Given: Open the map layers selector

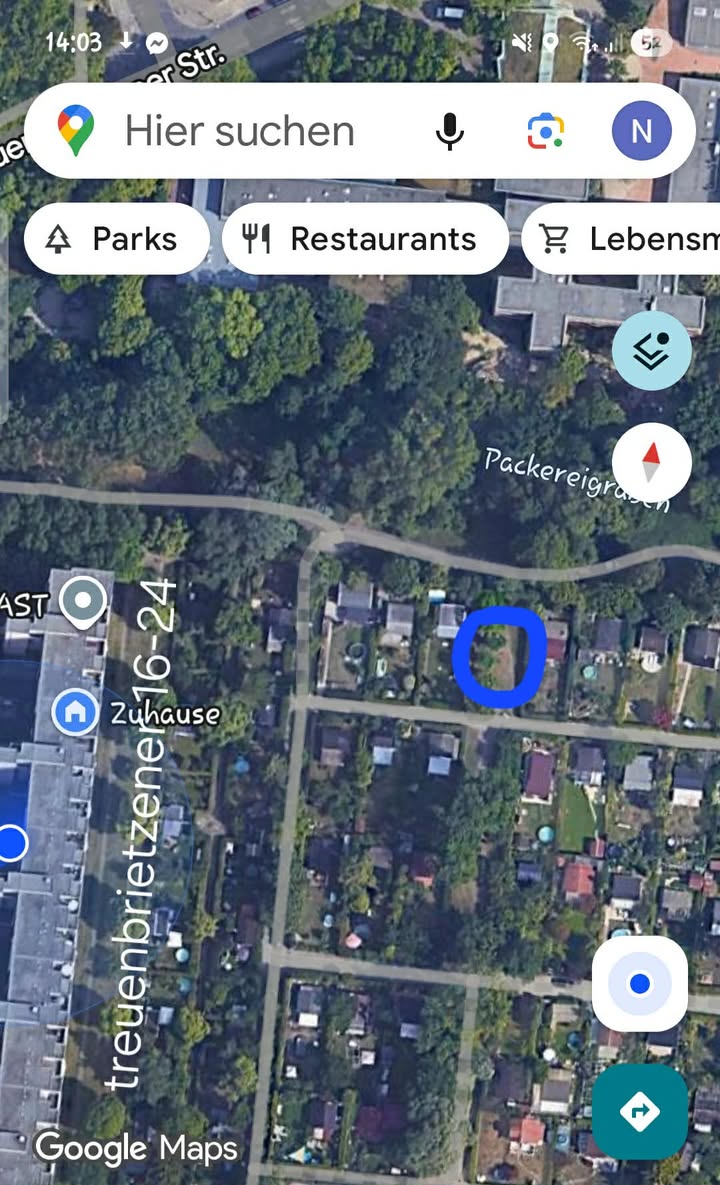Looking at the screenshot, I should click(x=651, y=350).
